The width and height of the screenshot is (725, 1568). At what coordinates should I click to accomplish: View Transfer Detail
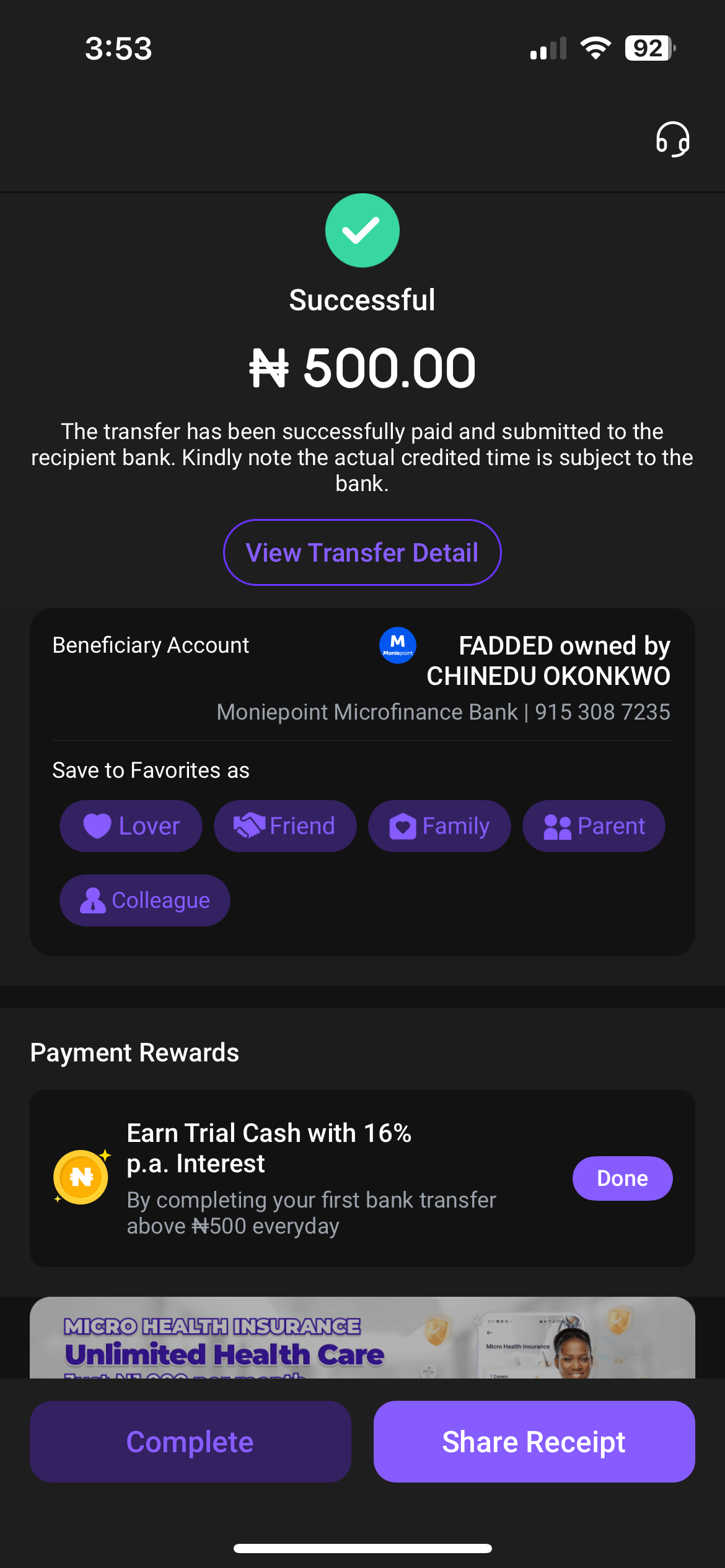362,552
